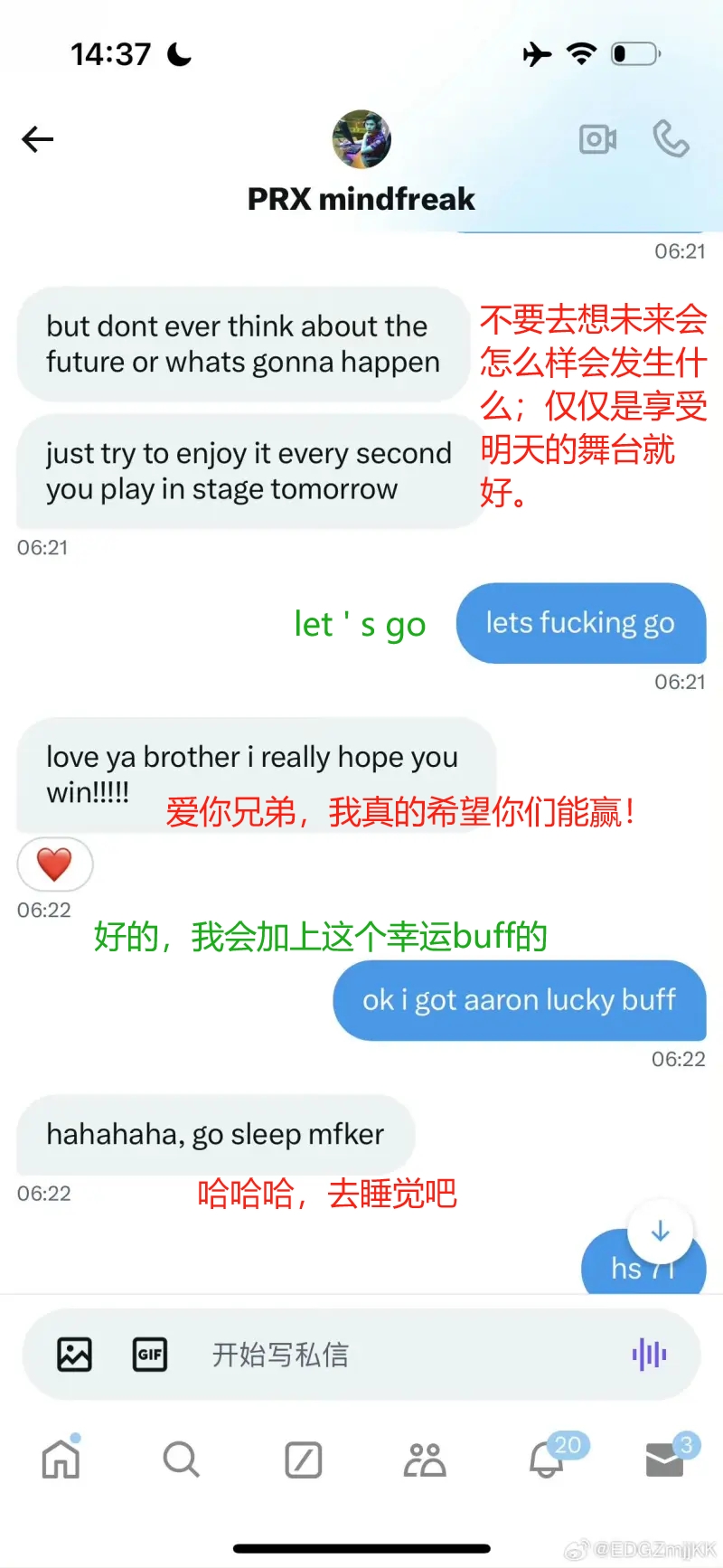This screenshot has height=1568, width=723.
Task: Jump to latest messages with down arrow
Action: (660, 1231)
